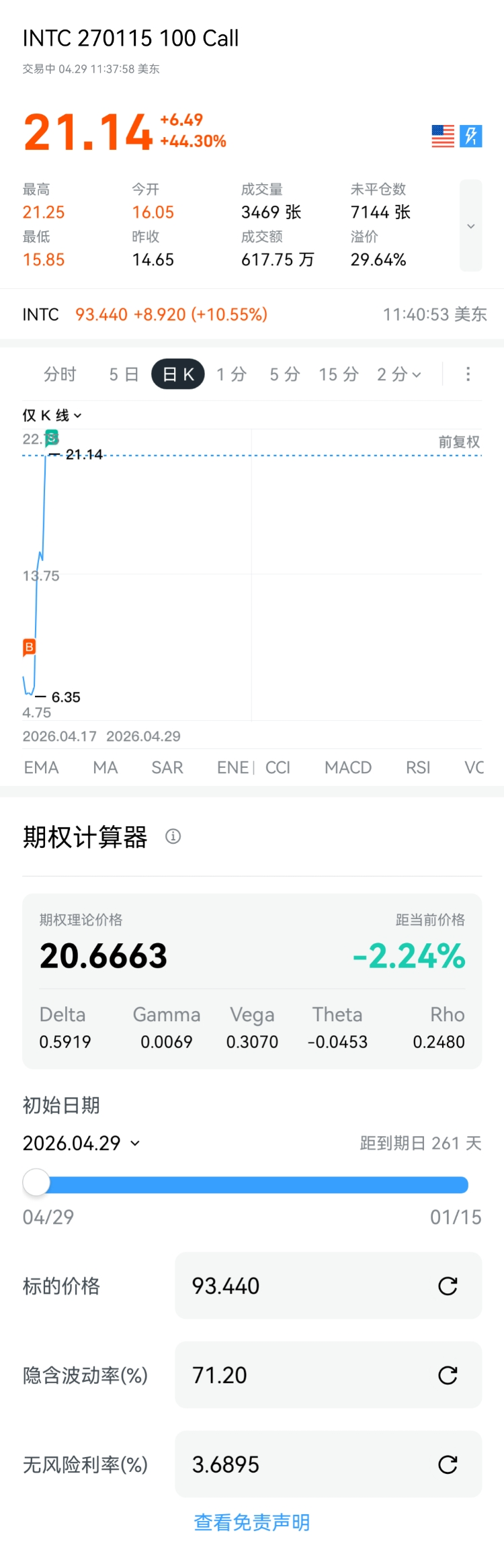The width and height of the screenshot is (504, 1568).
Task: Open the 查看免责声明 link
Action: tap(252, 1522)
